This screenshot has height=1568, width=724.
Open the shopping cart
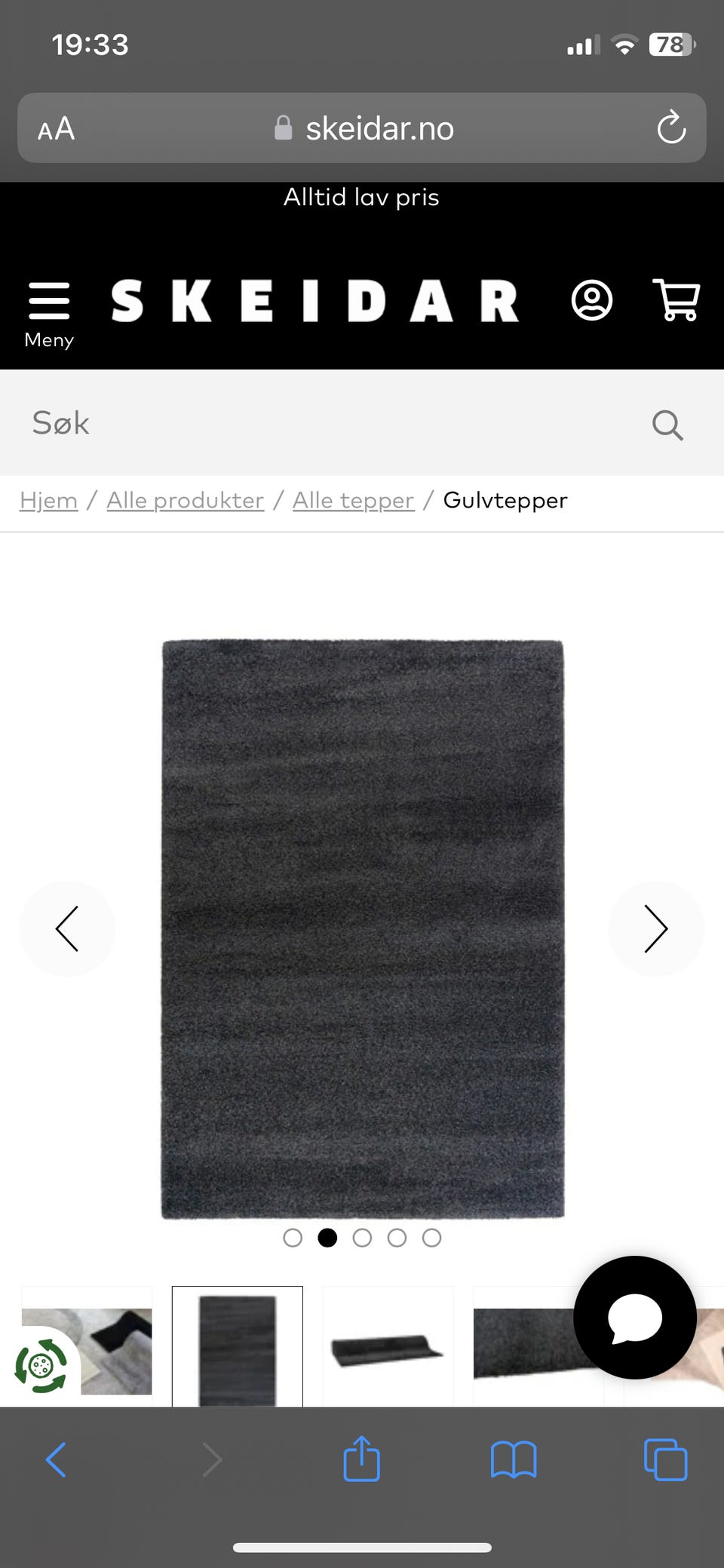click(x=676, y=301)
